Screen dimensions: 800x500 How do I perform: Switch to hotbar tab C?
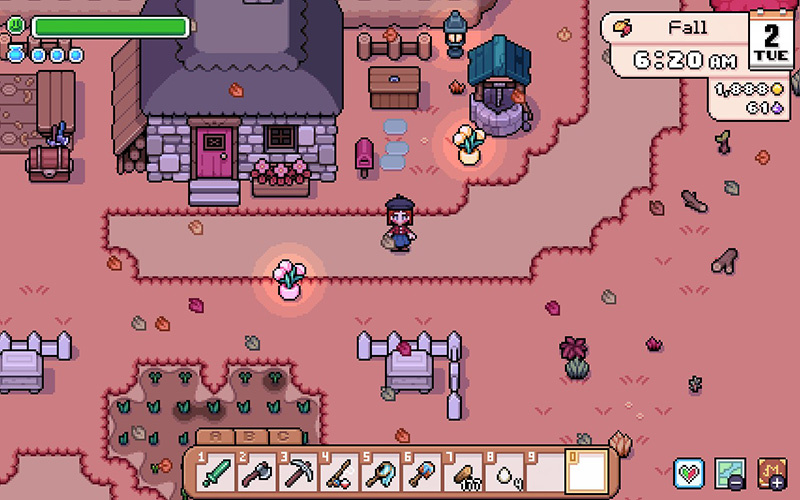click(x=284, y=437)
